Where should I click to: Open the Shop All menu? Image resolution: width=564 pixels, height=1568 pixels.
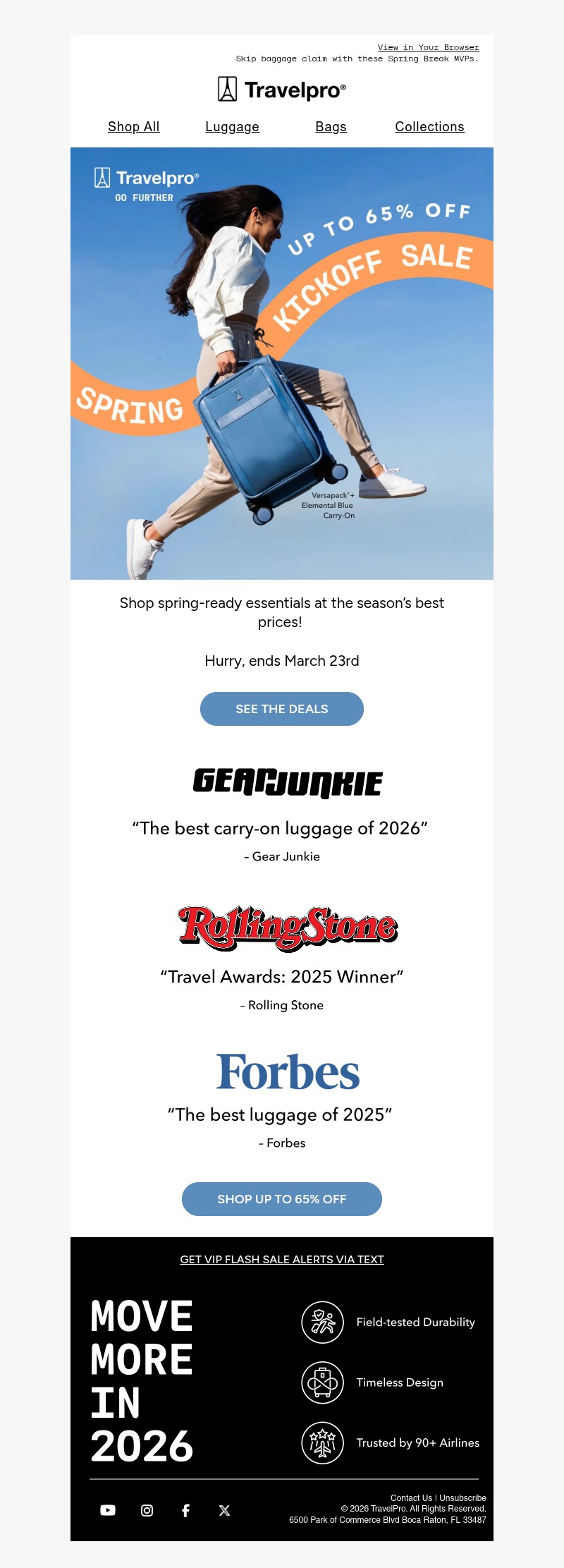point(133,127)
